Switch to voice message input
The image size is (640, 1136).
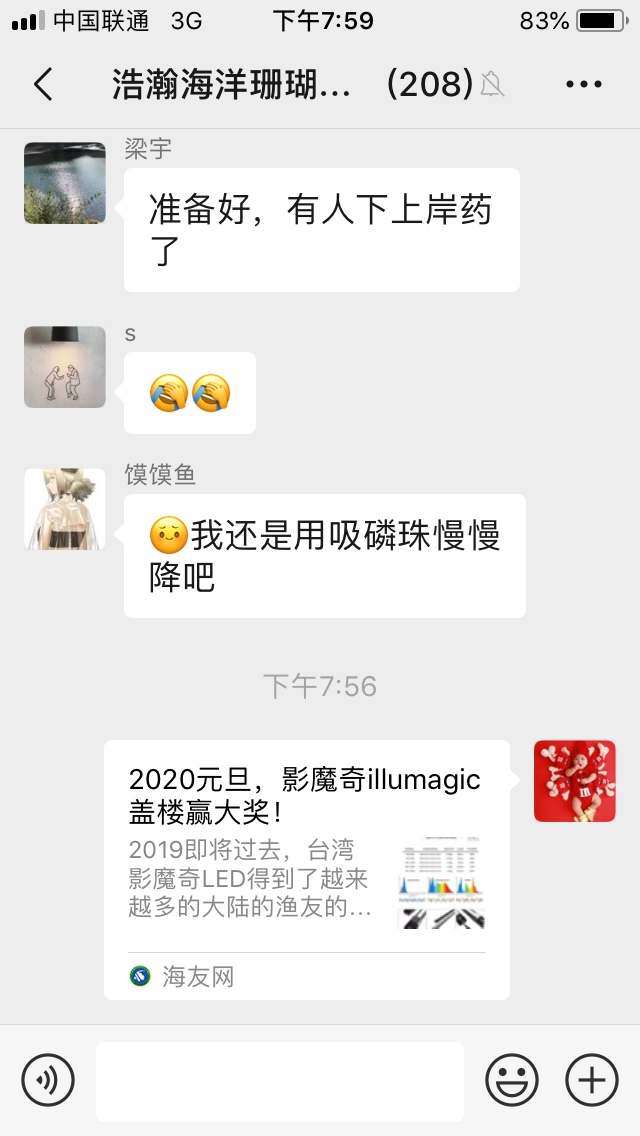pos(48,1080)
